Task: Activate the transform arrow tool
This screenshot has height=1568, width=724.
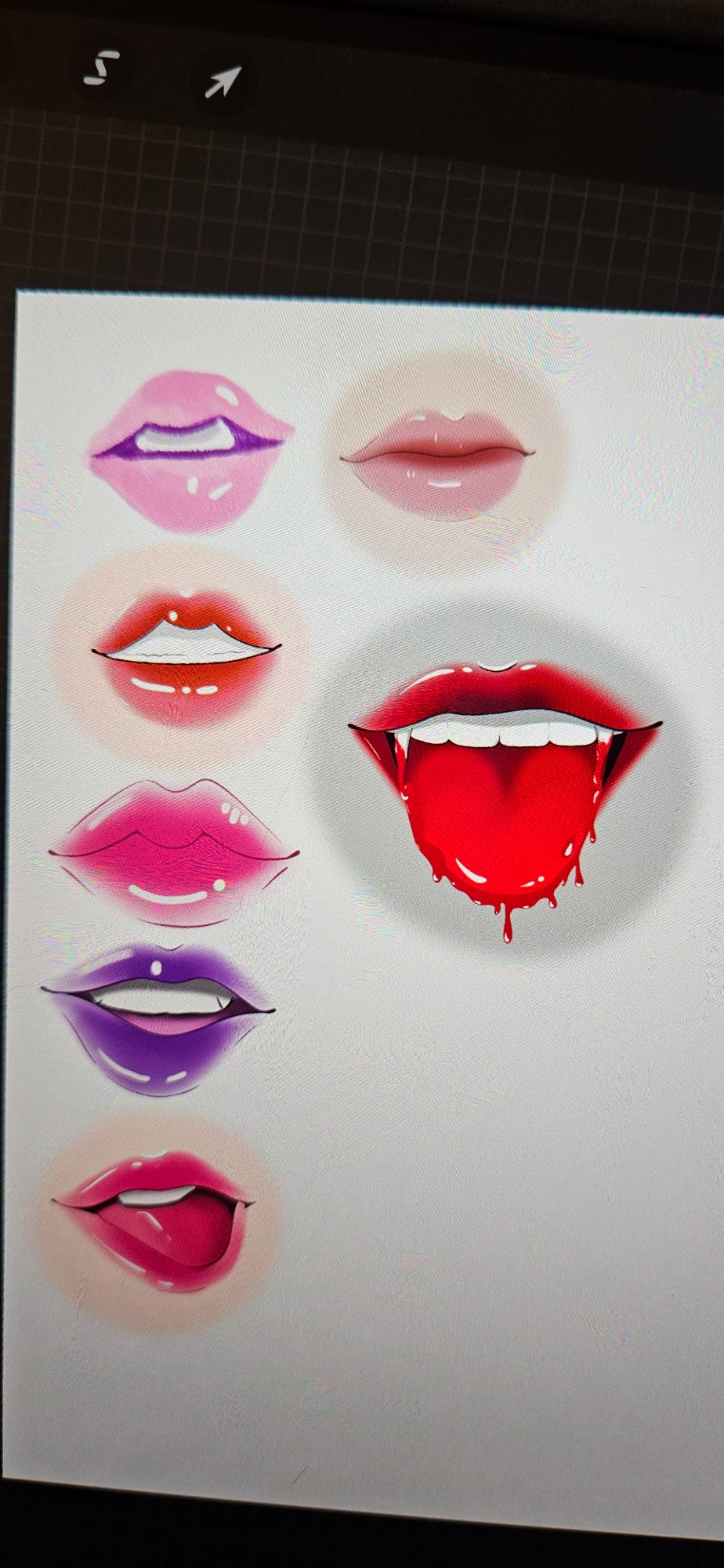Action: [x=222, y=82]
